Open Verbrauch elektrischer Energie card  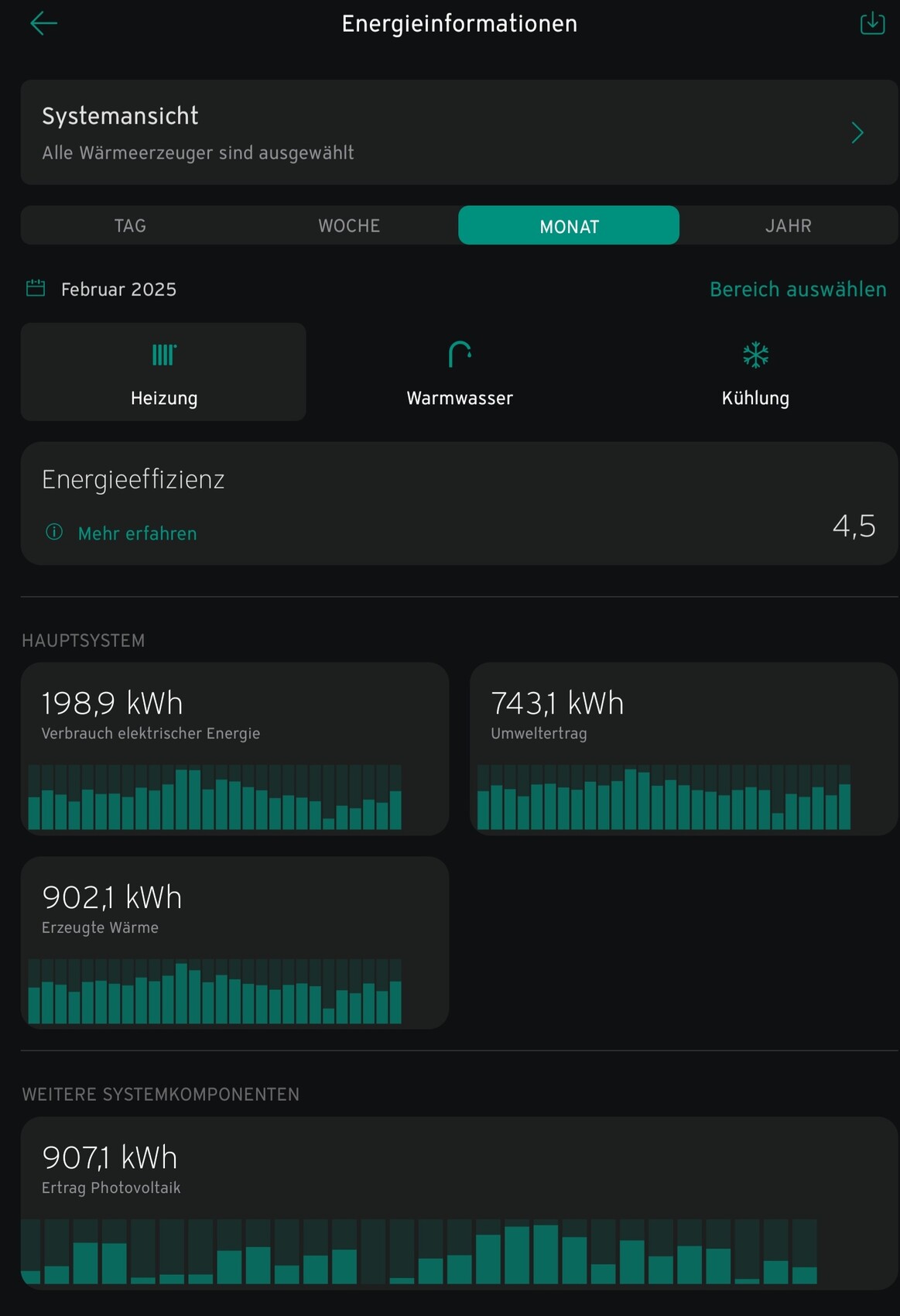pos(234,749)
